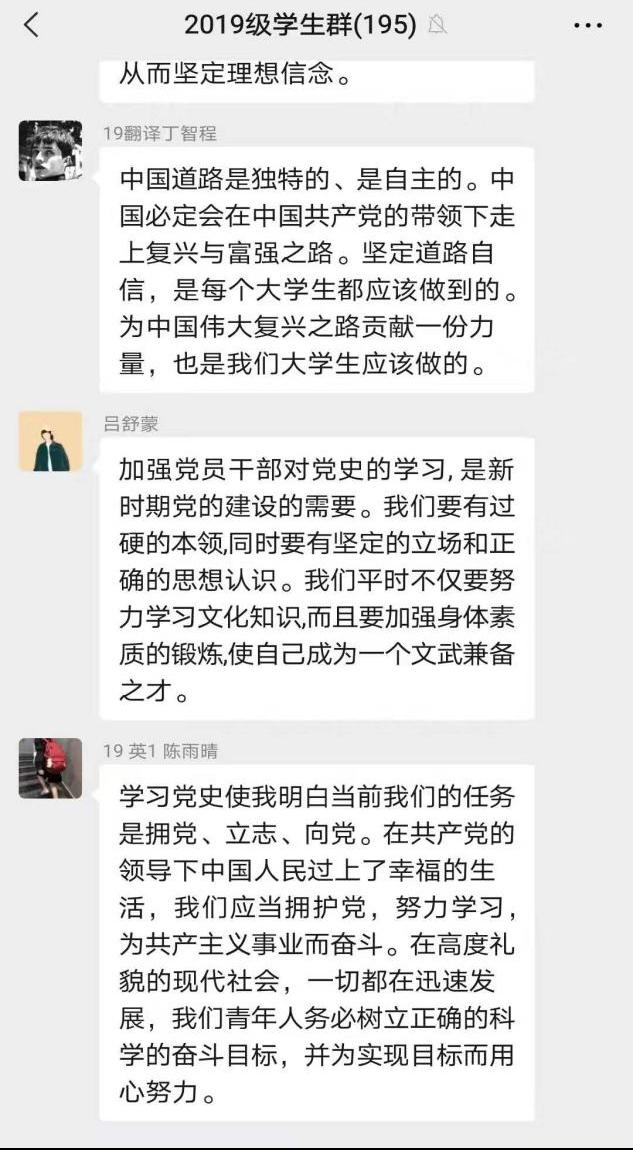Image resolution: width=633 pixels, height=1150 pixels.
Task: Open the group chat more-options menu
Action: point(588,26)
